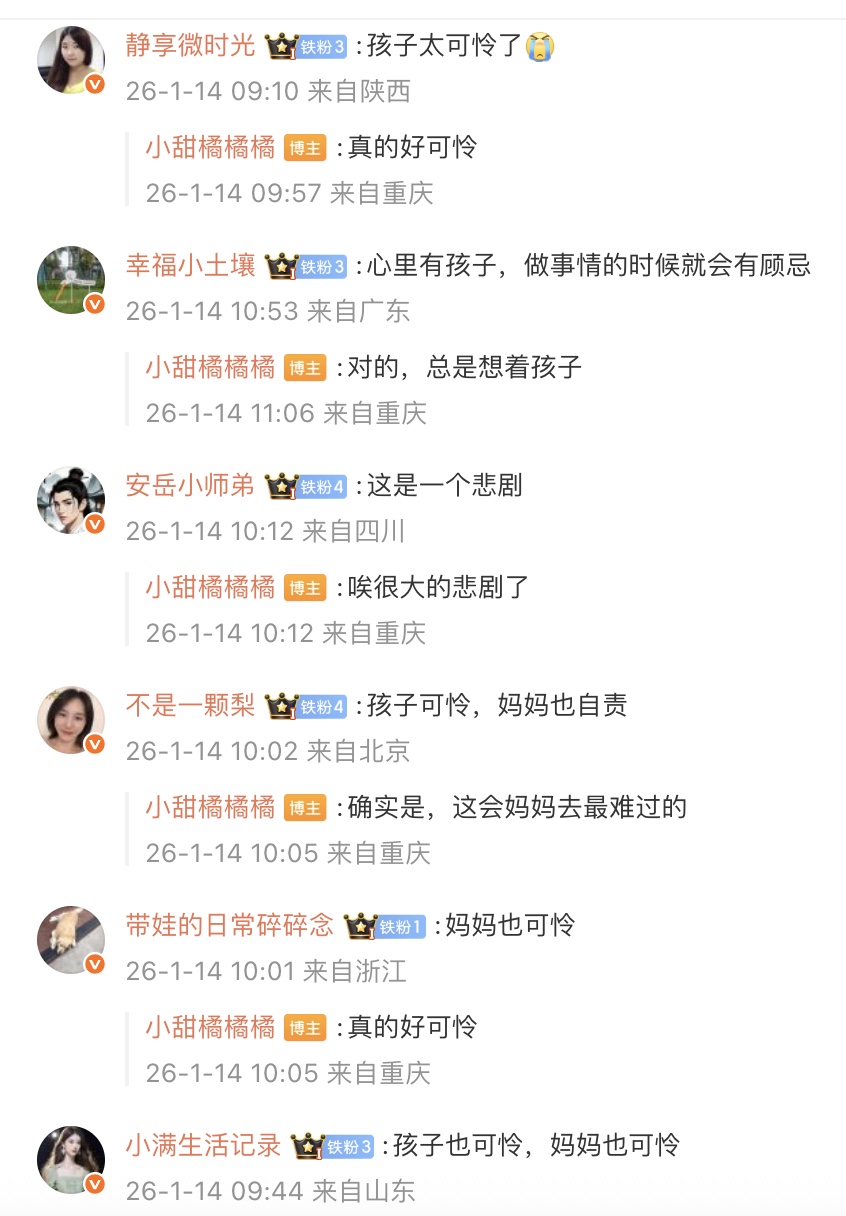Image resolution: width=846 pixels, height=1216 pixels.
Task: Tap the username 安岳小师弟
Action: [190, 486]
